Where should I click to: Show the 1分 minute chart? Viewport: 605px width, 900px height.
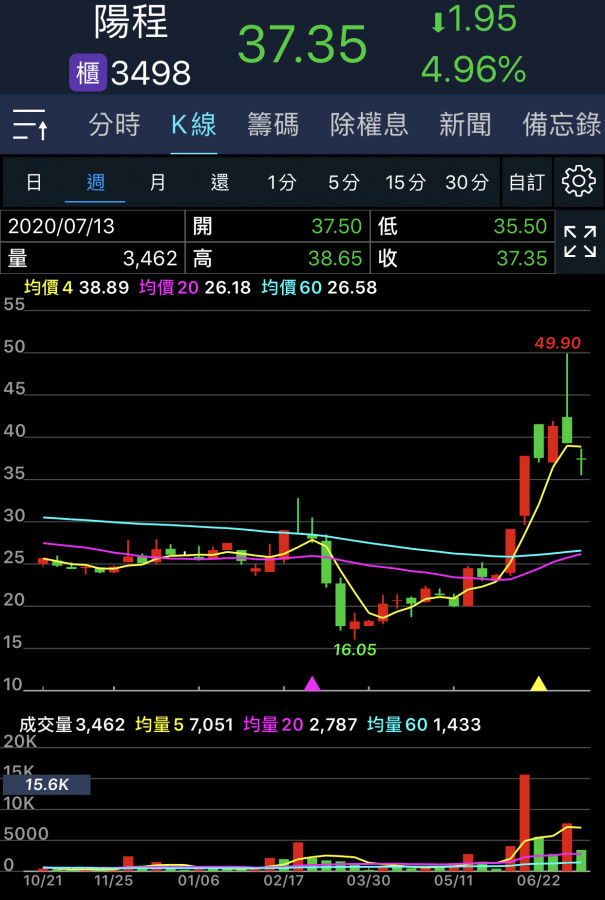tap(282, 182)
